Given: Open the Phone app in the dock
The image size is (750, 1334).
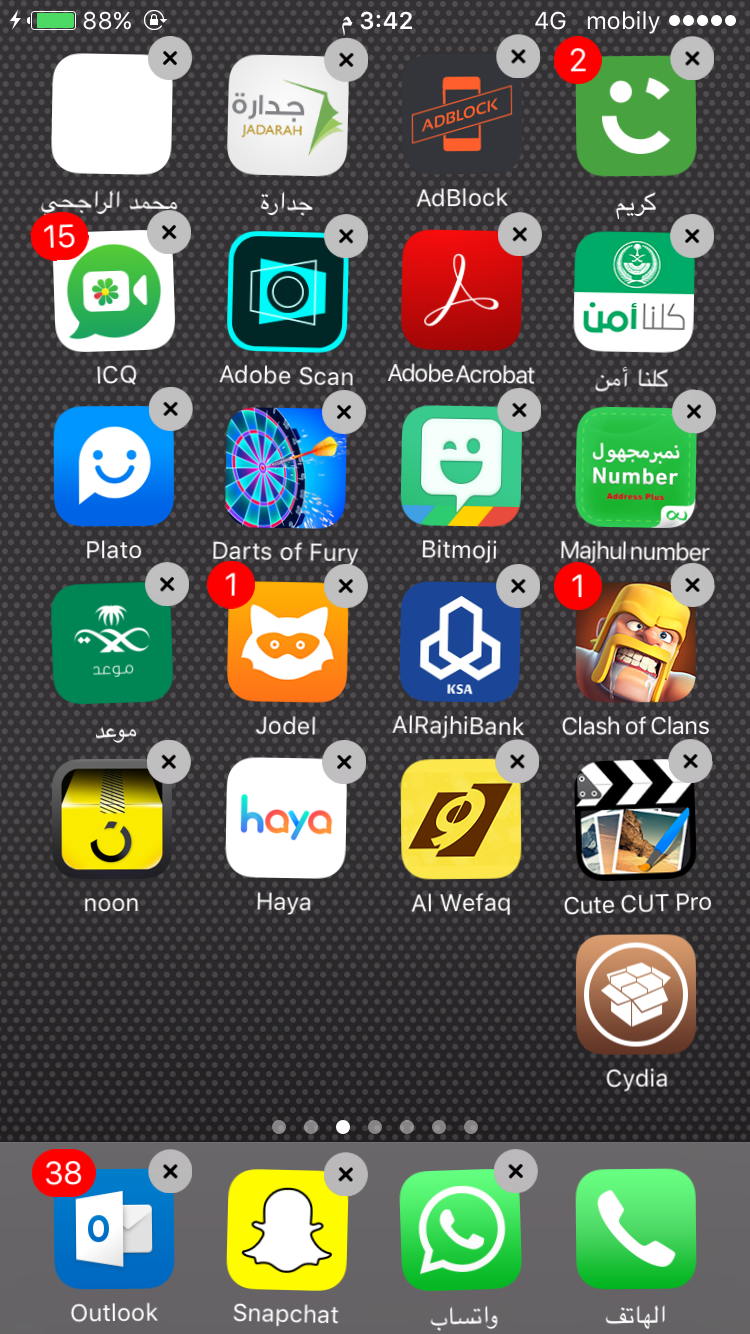Looking at the screenshot, I should pos(636,1229).
